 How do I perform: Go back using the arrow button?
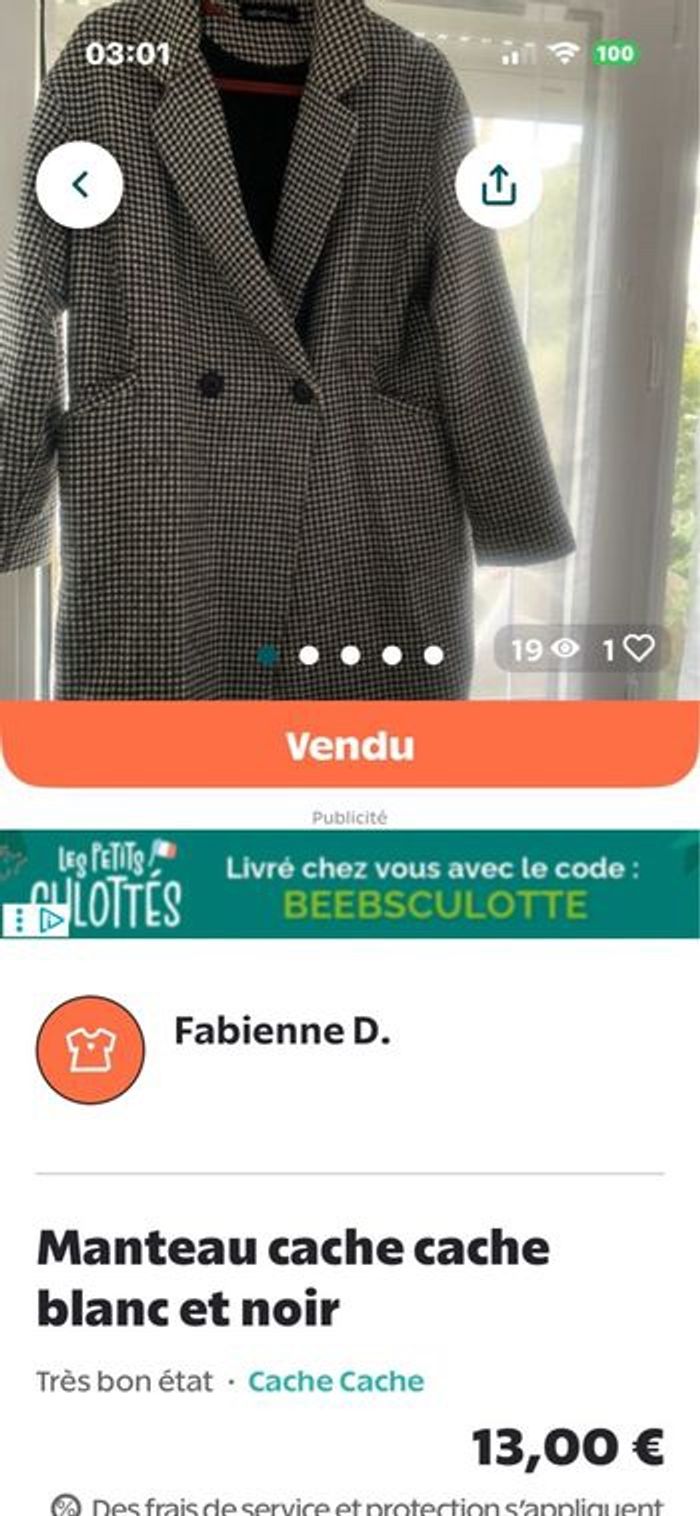(x=80, y=185)
